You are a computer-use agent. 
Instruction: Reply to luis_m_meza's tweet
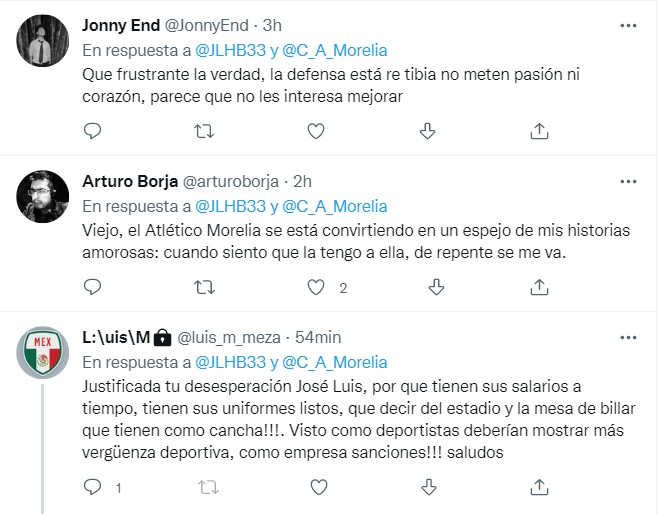(92, 488)
